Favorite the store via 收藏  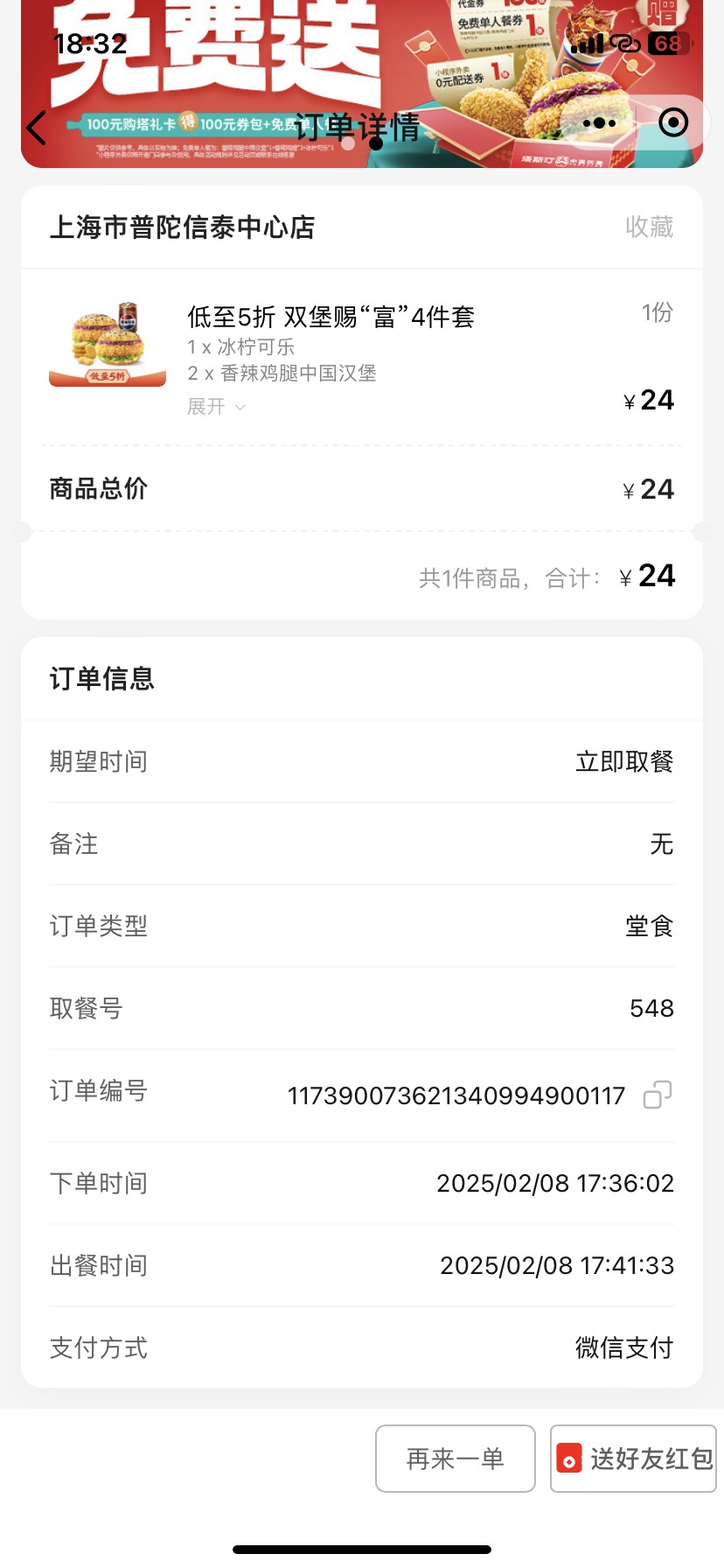649,227
